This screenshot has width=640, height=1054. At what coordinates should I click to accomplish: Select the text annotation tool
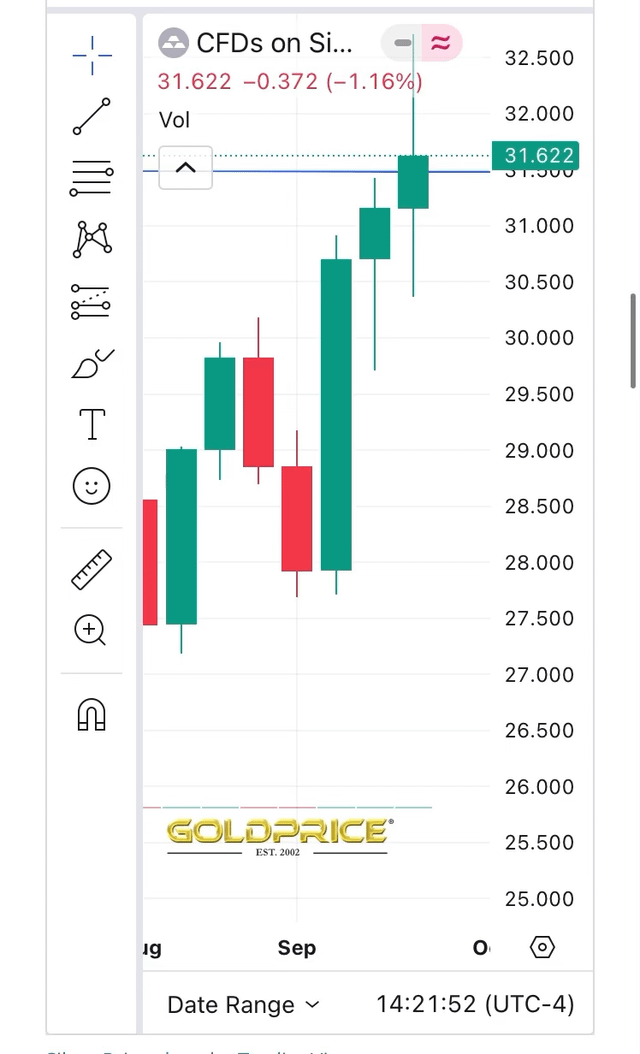coord(92,424)
